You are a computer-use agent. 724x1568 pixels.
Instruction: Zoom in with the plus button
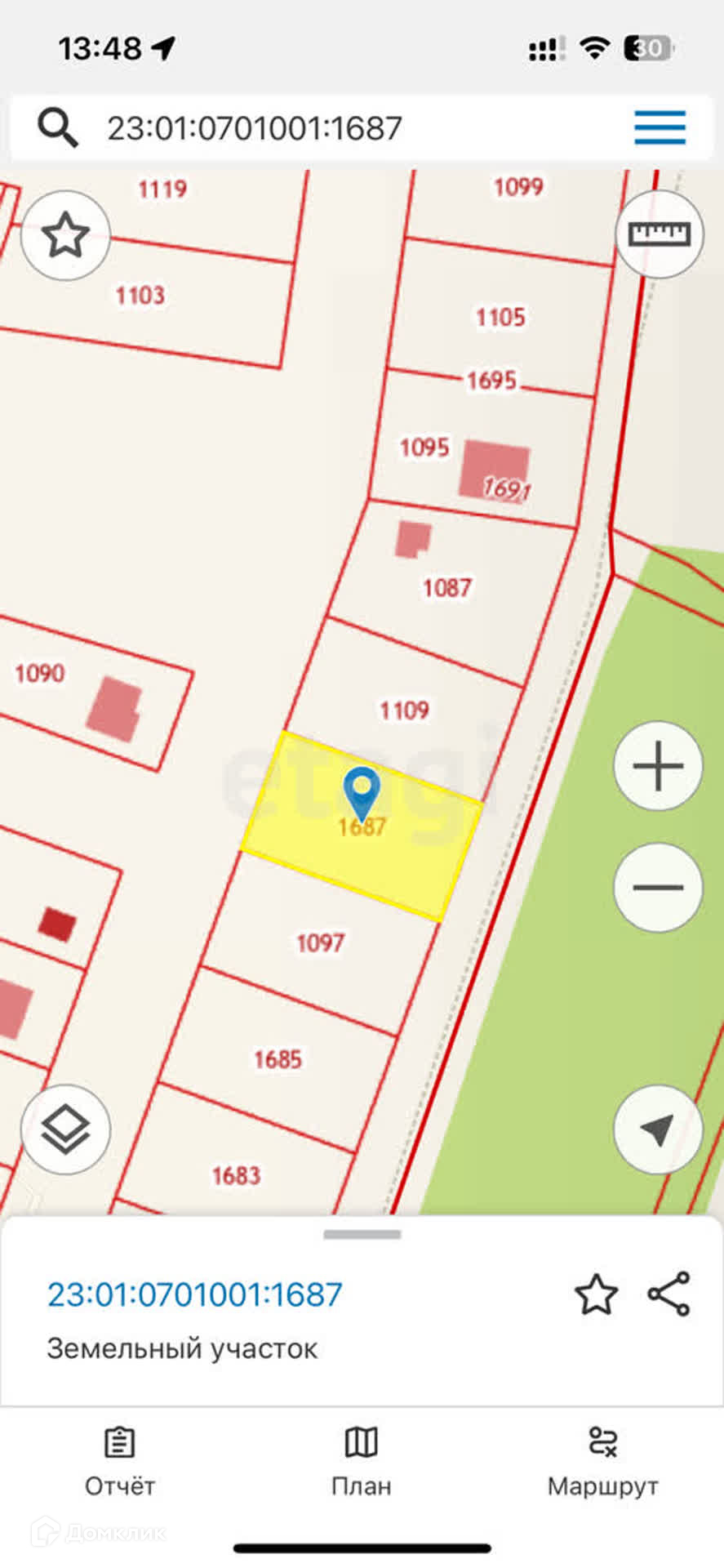[x=658, y=766]
